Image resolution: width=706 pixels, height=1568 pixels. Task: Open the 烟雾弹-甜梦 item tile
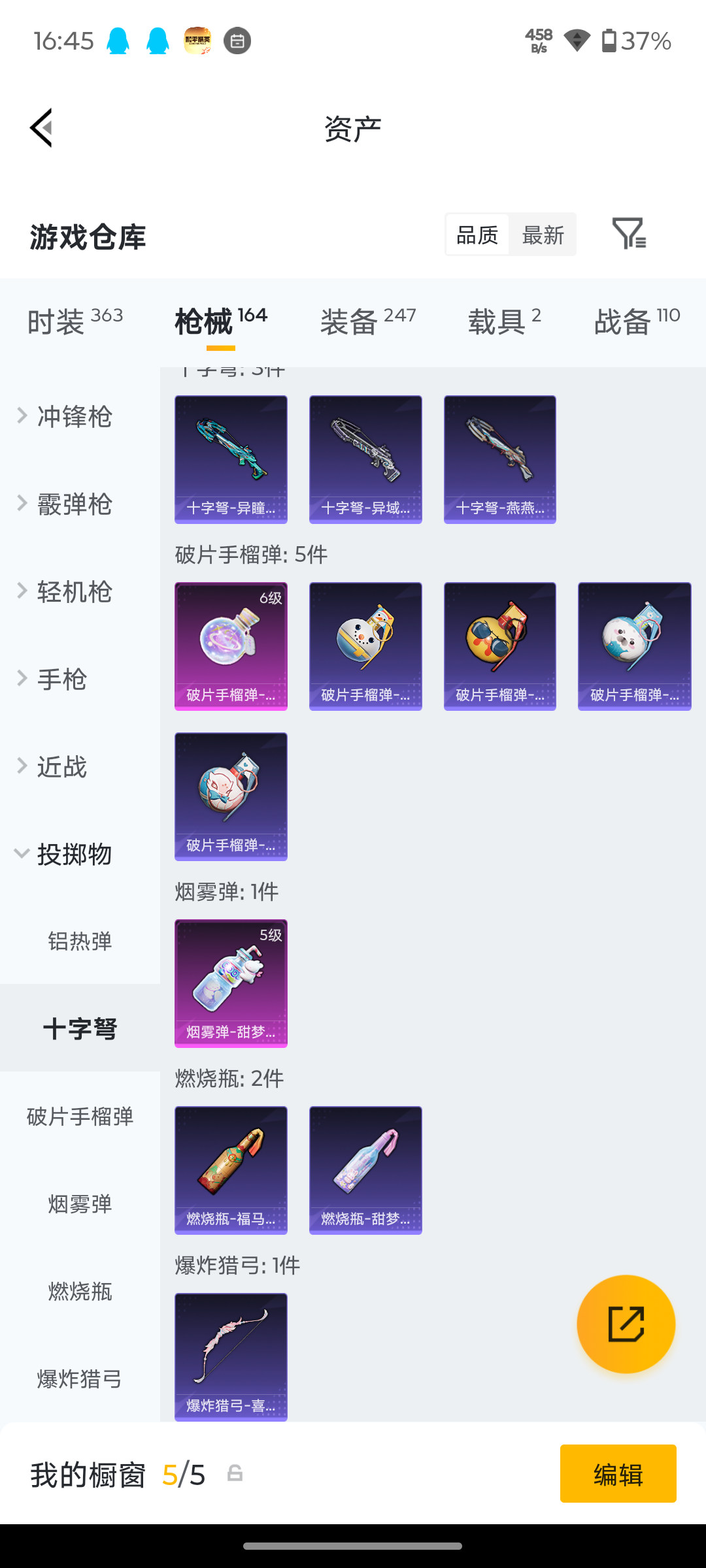click(x=231, y=983)
